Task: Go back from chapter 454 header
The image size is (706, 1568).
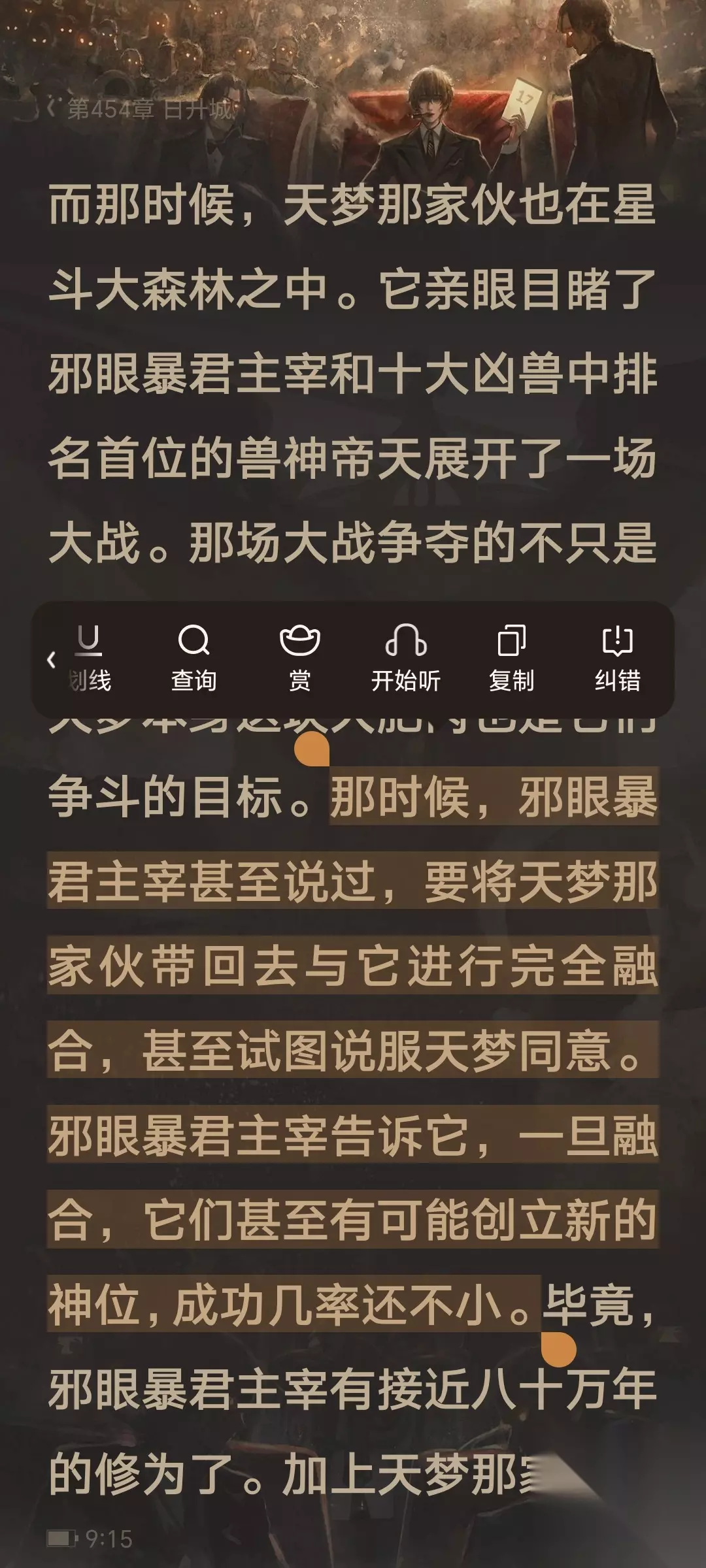Action: pyautogui.click(x=52, y=110)
